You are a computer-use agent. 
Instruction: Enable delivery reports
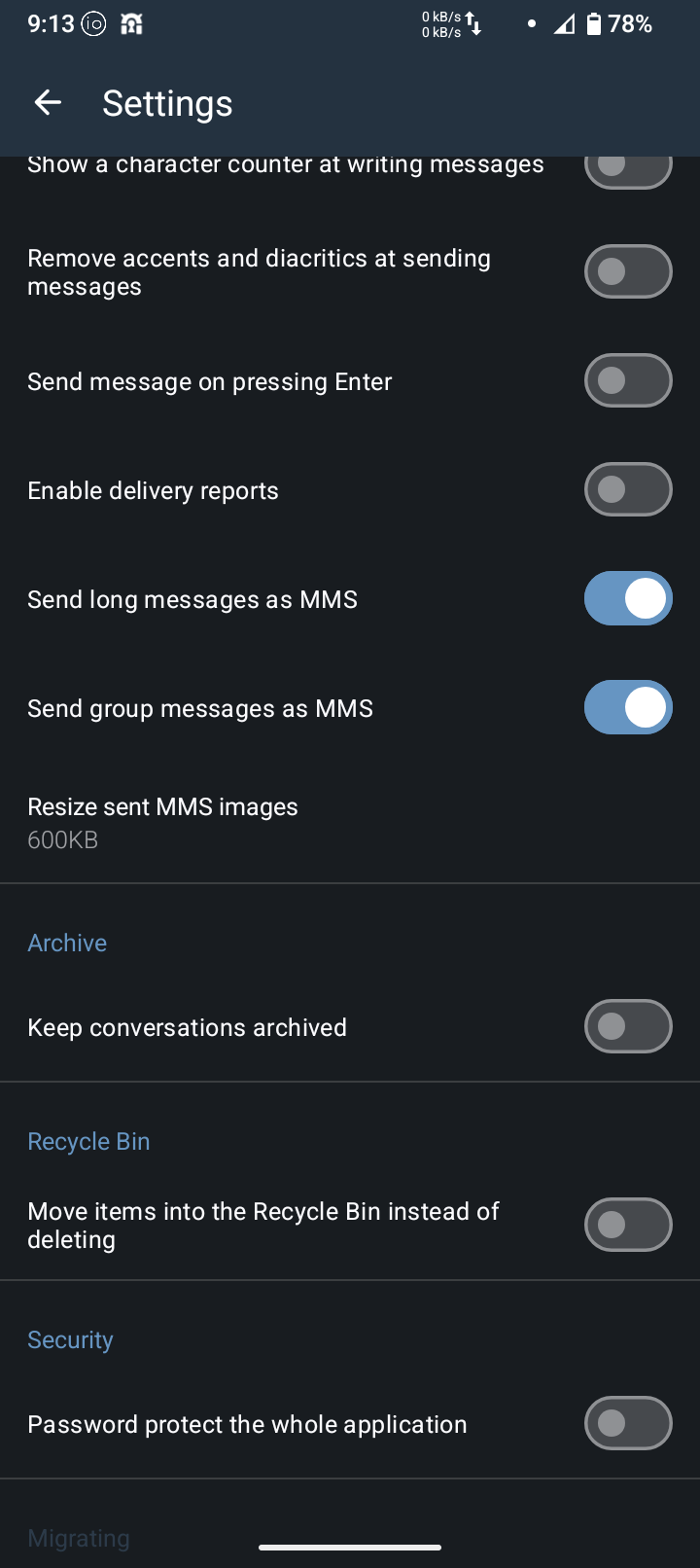pos(627,489)
